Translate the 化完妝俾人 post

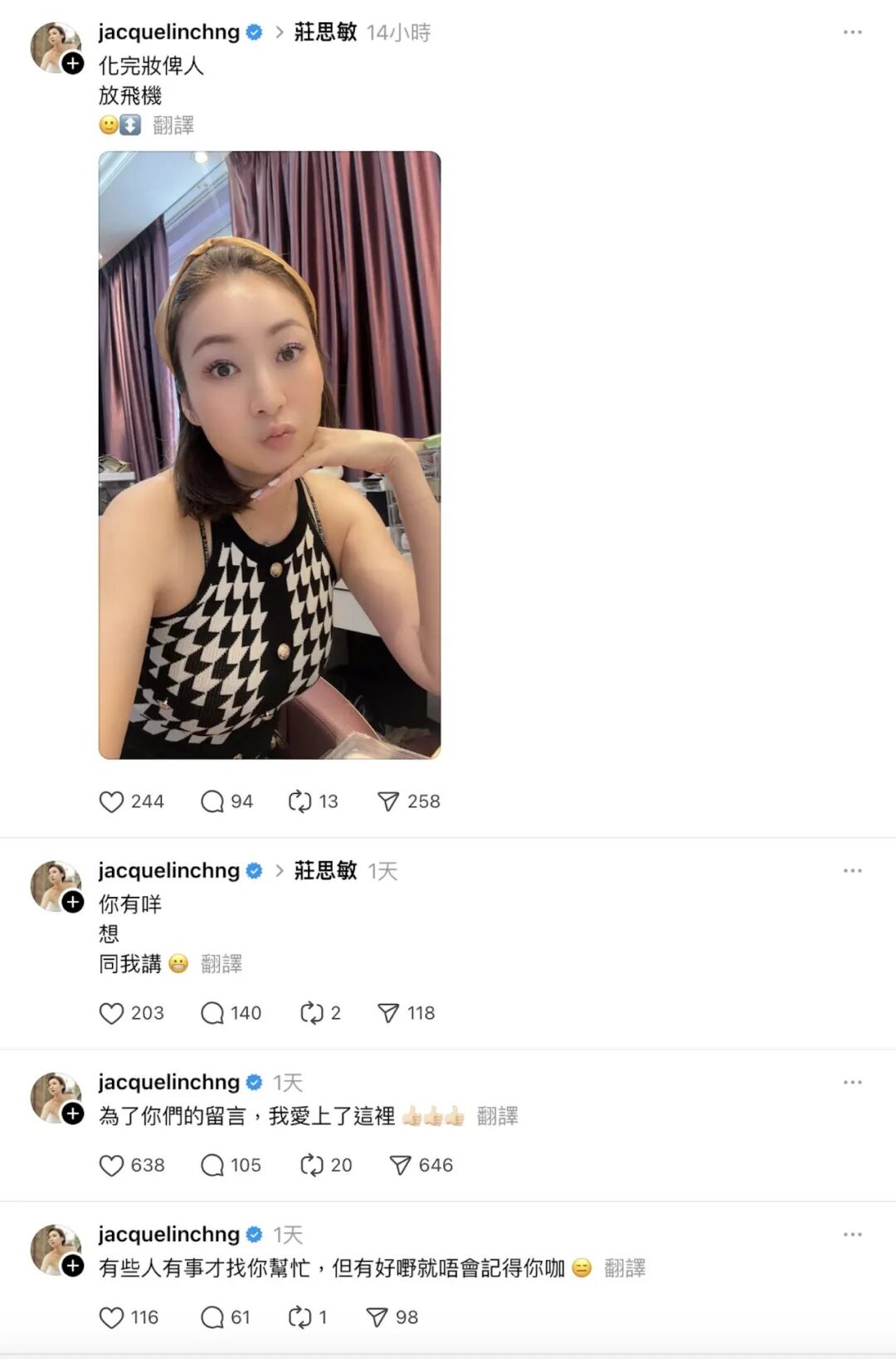(173, 125)
